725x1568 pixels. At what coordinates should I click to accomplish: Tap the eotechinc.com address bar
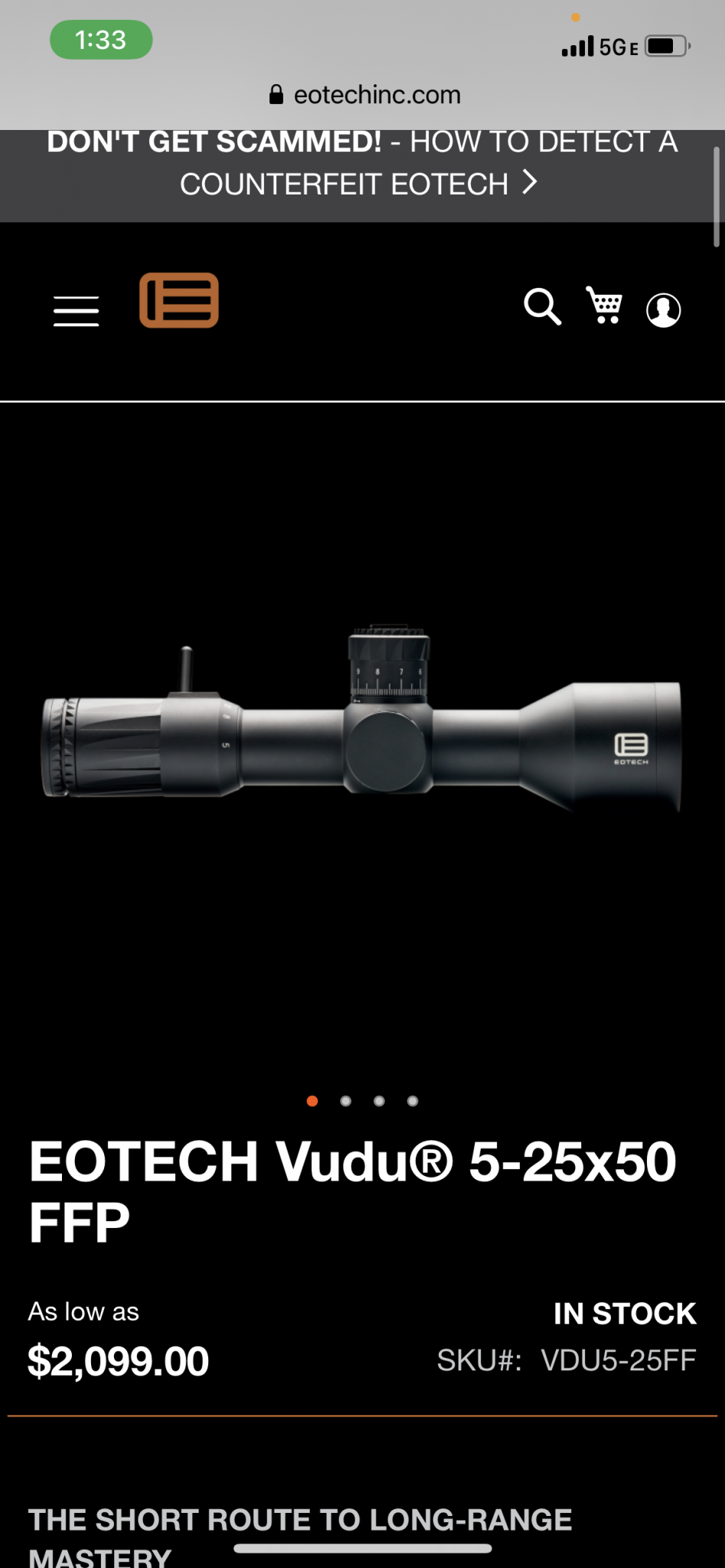[x=365, y=95]
